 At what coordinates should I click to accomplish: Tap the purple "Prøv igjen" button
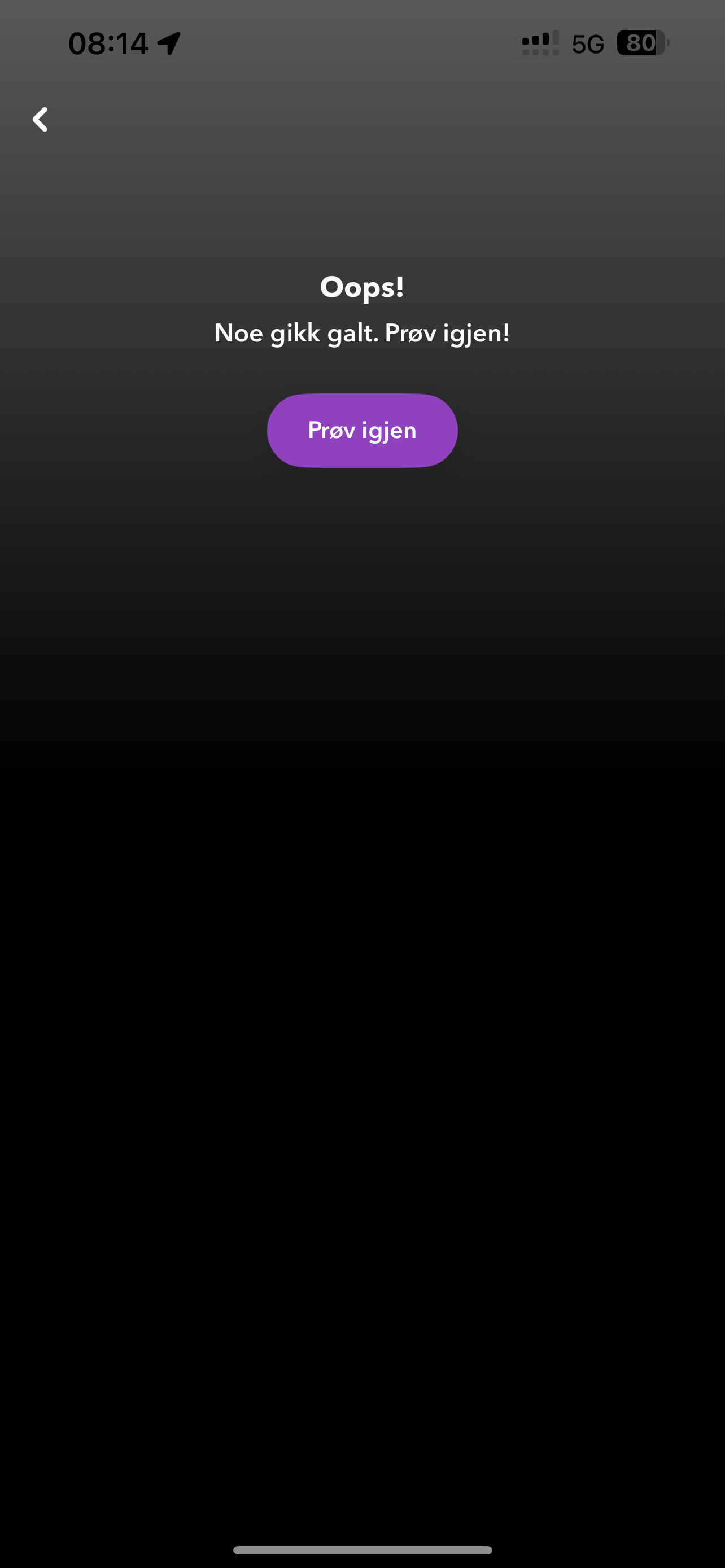click(x=362, y=430)
